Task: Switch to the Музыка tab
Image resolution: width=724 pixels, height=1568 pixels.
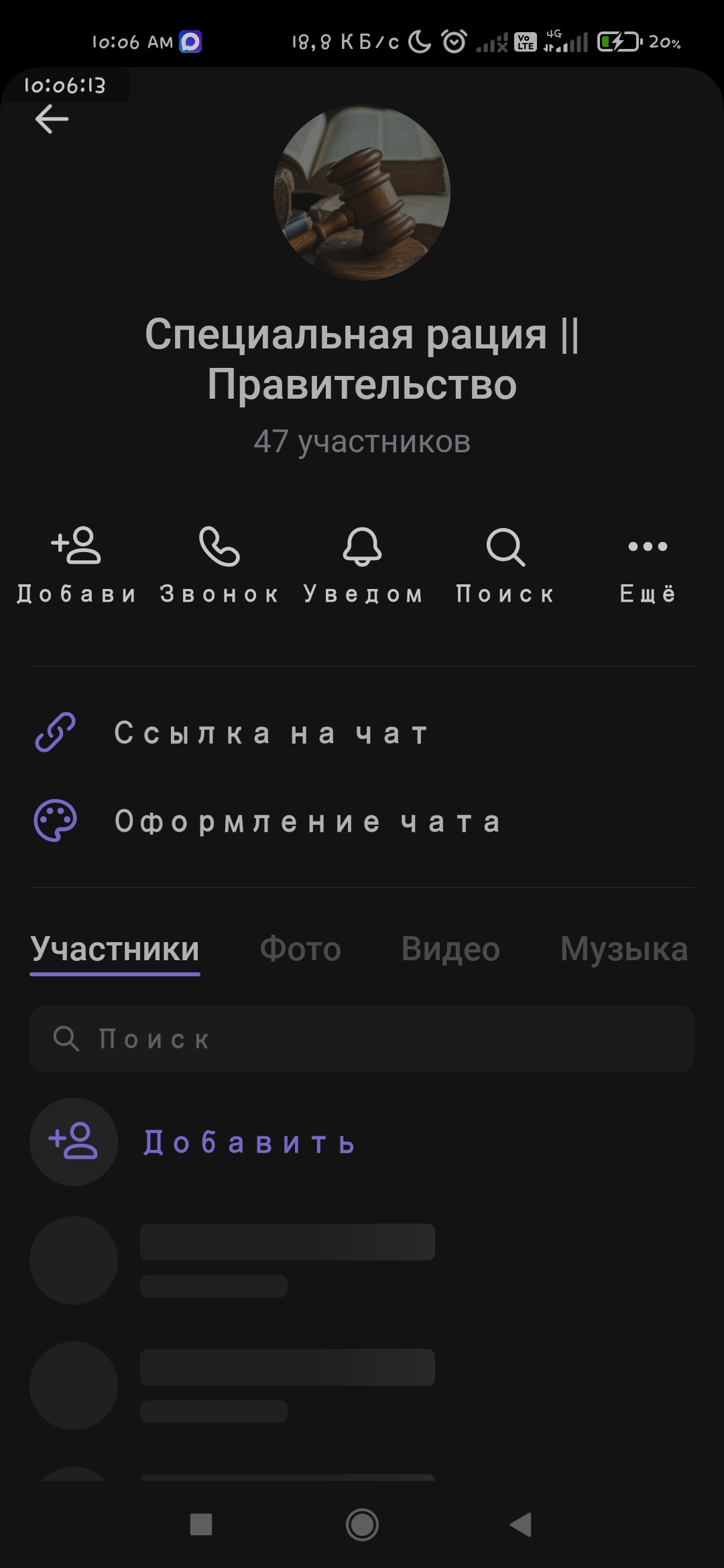Action: tap(624, 950)
